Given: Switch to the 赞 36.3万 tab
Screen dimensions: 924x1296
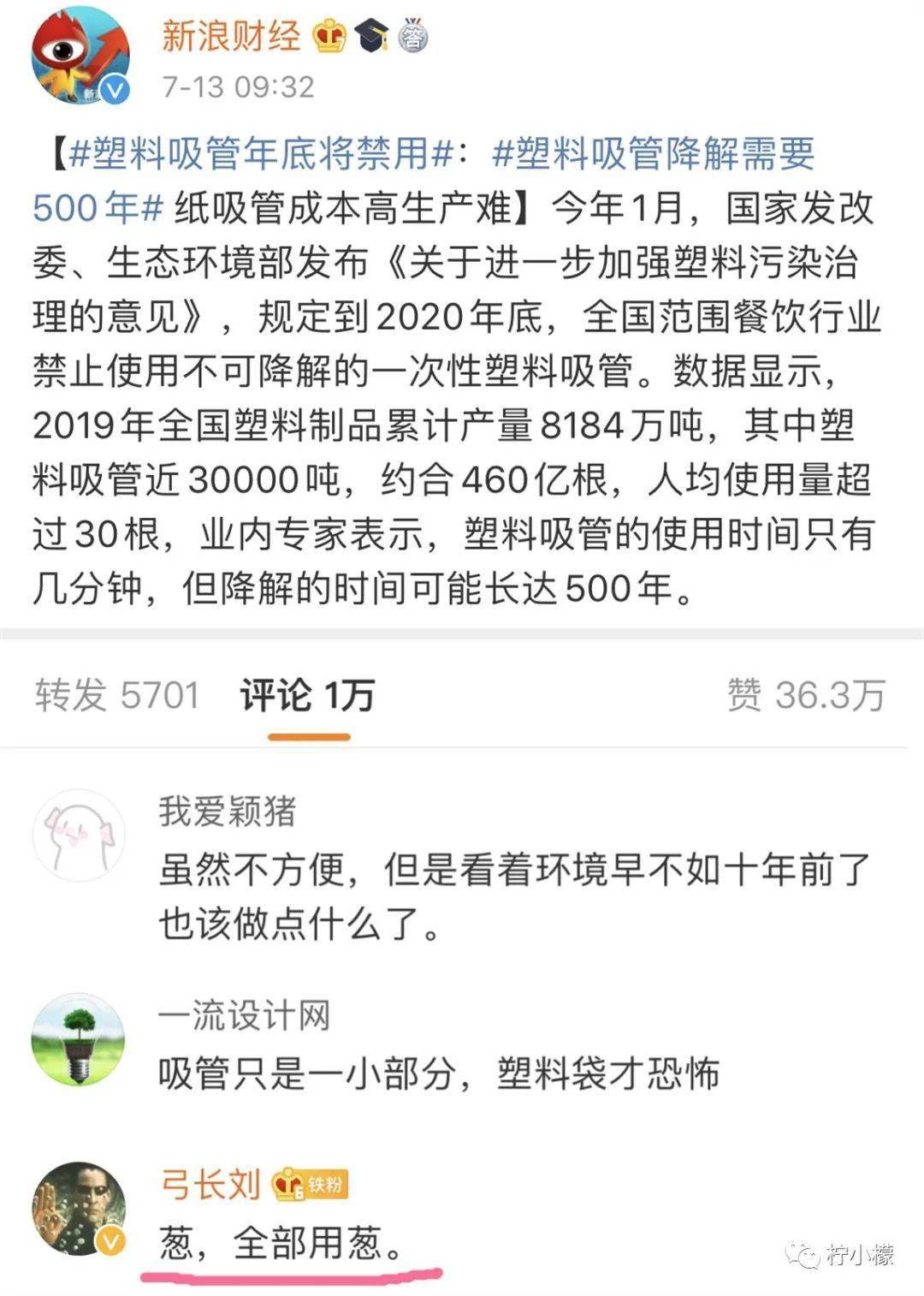Looking at the screenshot, I should tap(805, 695).
